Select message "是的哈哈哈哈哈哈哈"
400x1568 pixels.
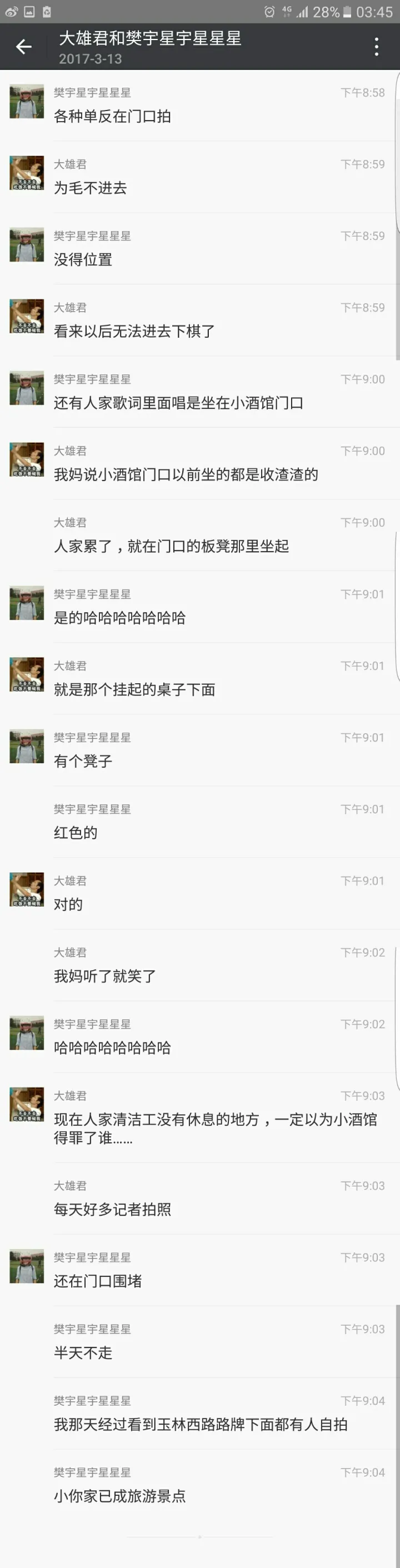(x=119, y=618)
